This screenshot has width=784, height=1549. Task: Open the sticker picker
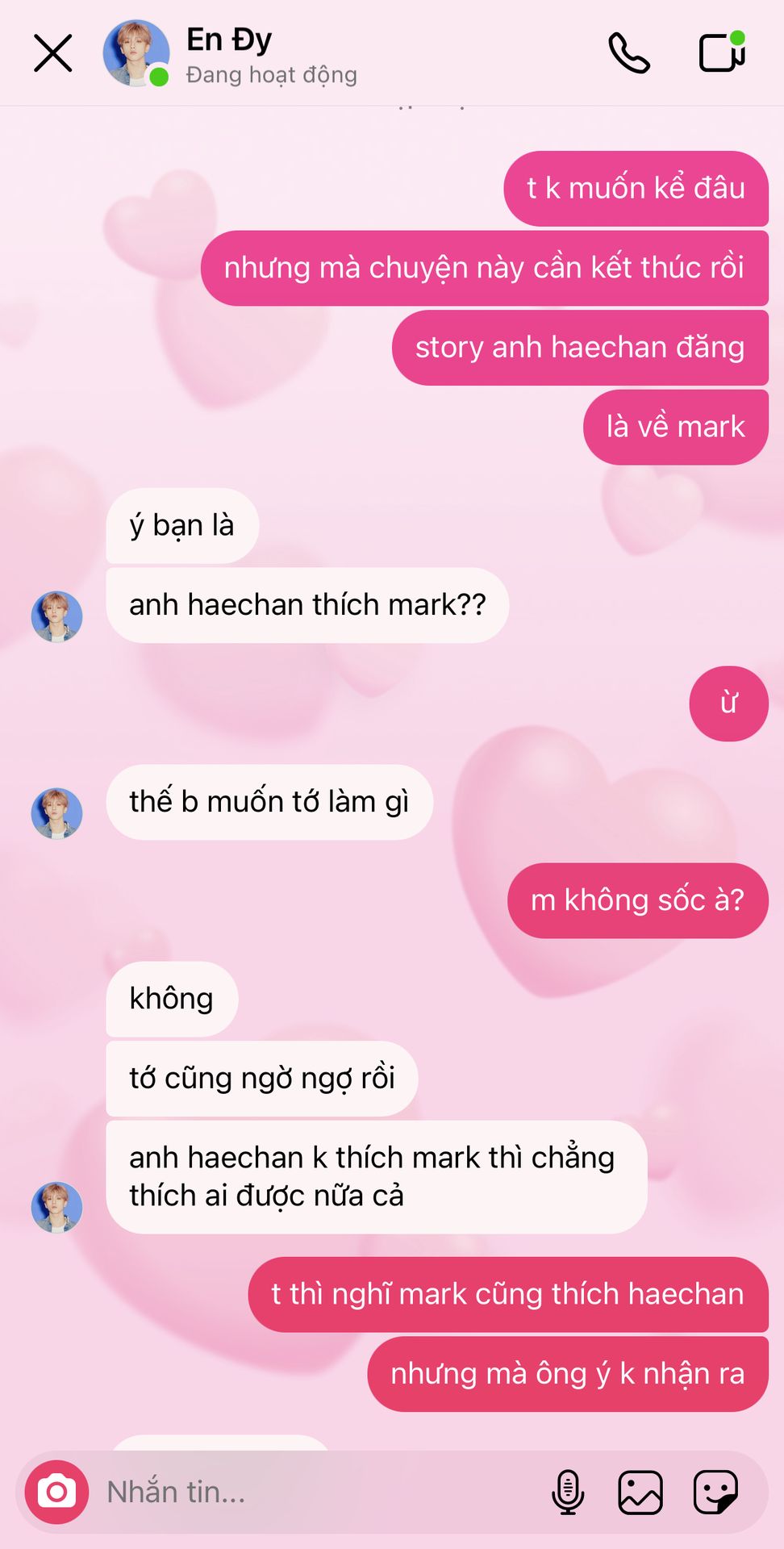715,1492
